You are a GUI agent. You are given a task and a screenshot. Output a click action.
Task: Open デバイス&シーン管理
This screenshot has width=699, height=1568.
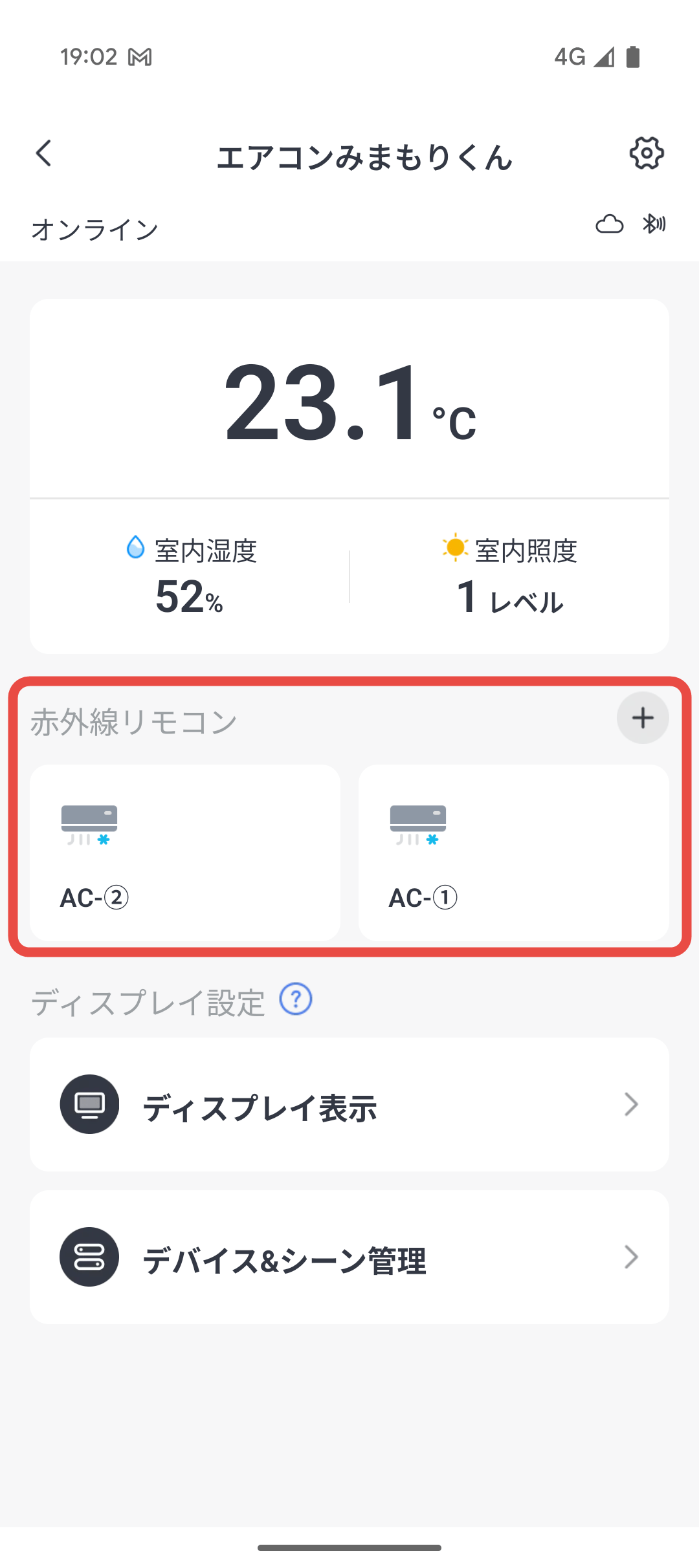pos(349,1258)
